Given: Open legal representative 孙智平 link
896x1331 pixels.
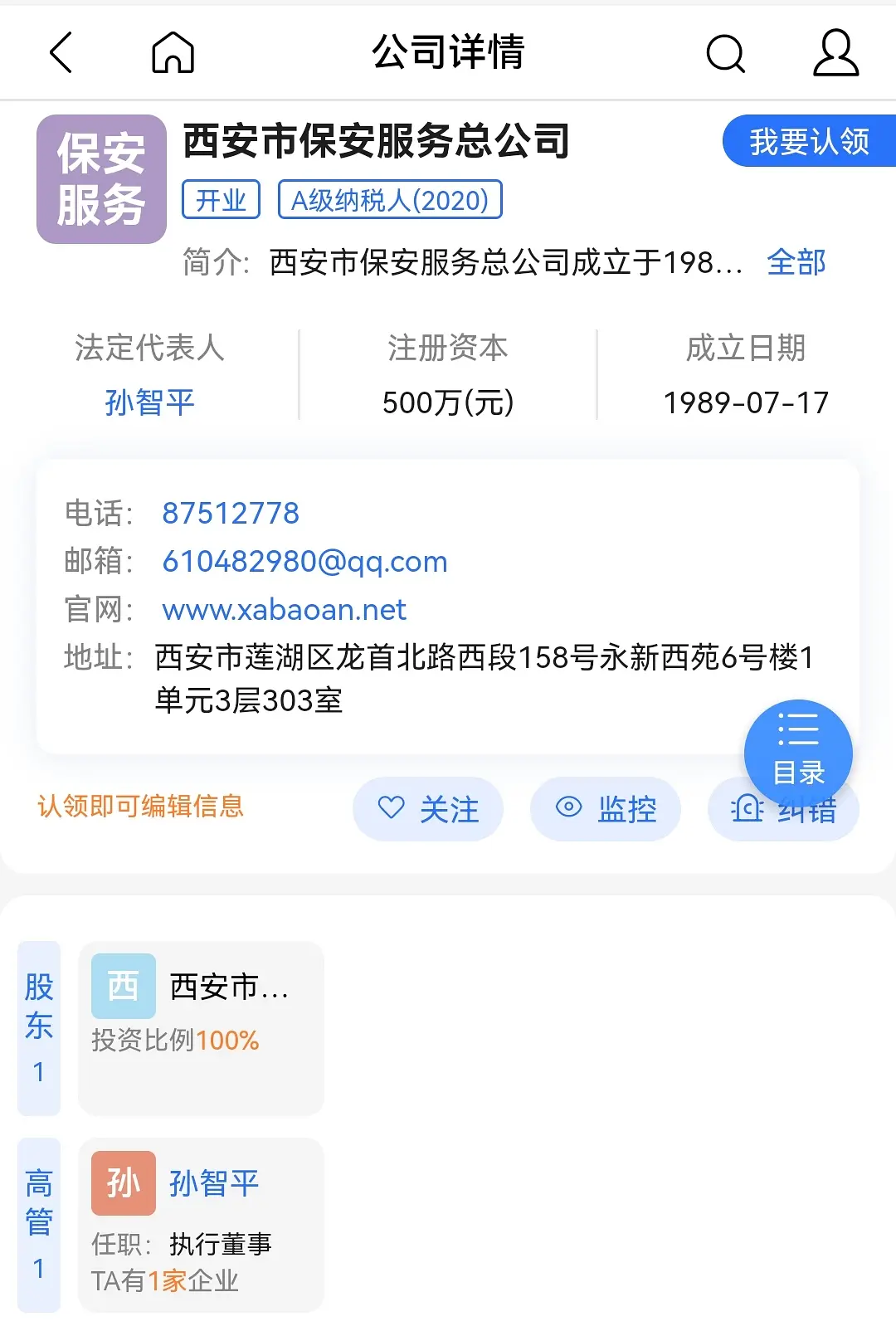Looking at the screenshot, I should [149, 402].
